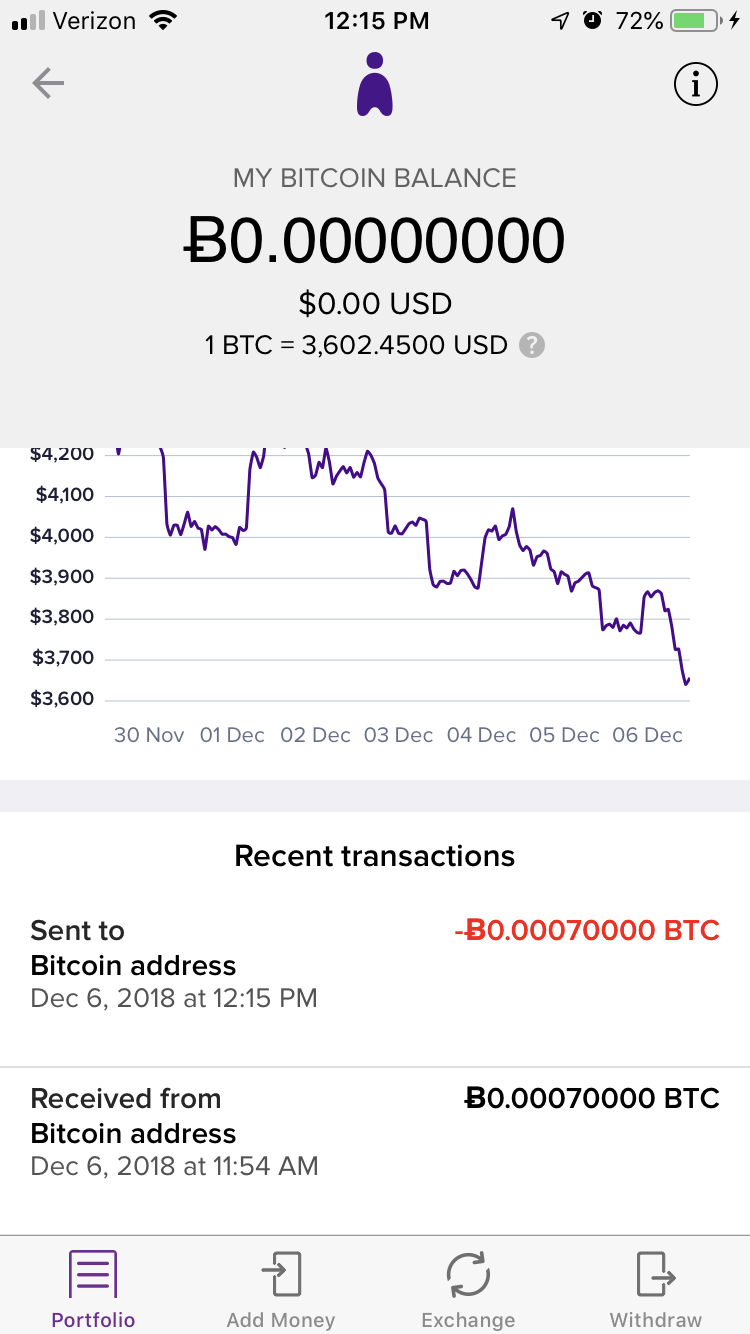Viewport: 750px width, 1334px height.
Task: Go to the Withdraw tab
Action: tap(656, 1290)
